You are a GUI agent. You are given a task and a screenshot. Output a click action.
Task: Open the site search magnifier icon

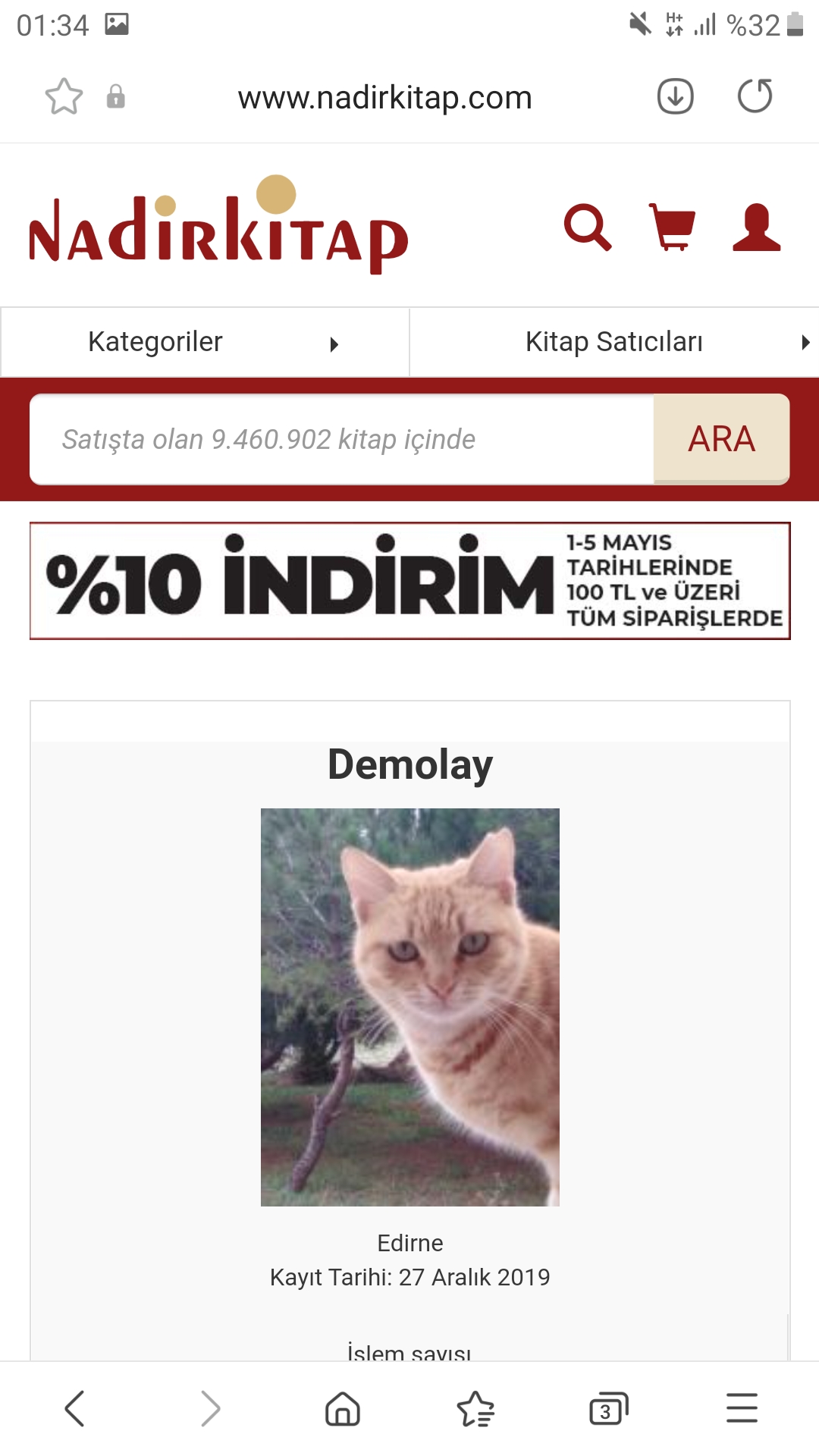click(x=588, y=227)
